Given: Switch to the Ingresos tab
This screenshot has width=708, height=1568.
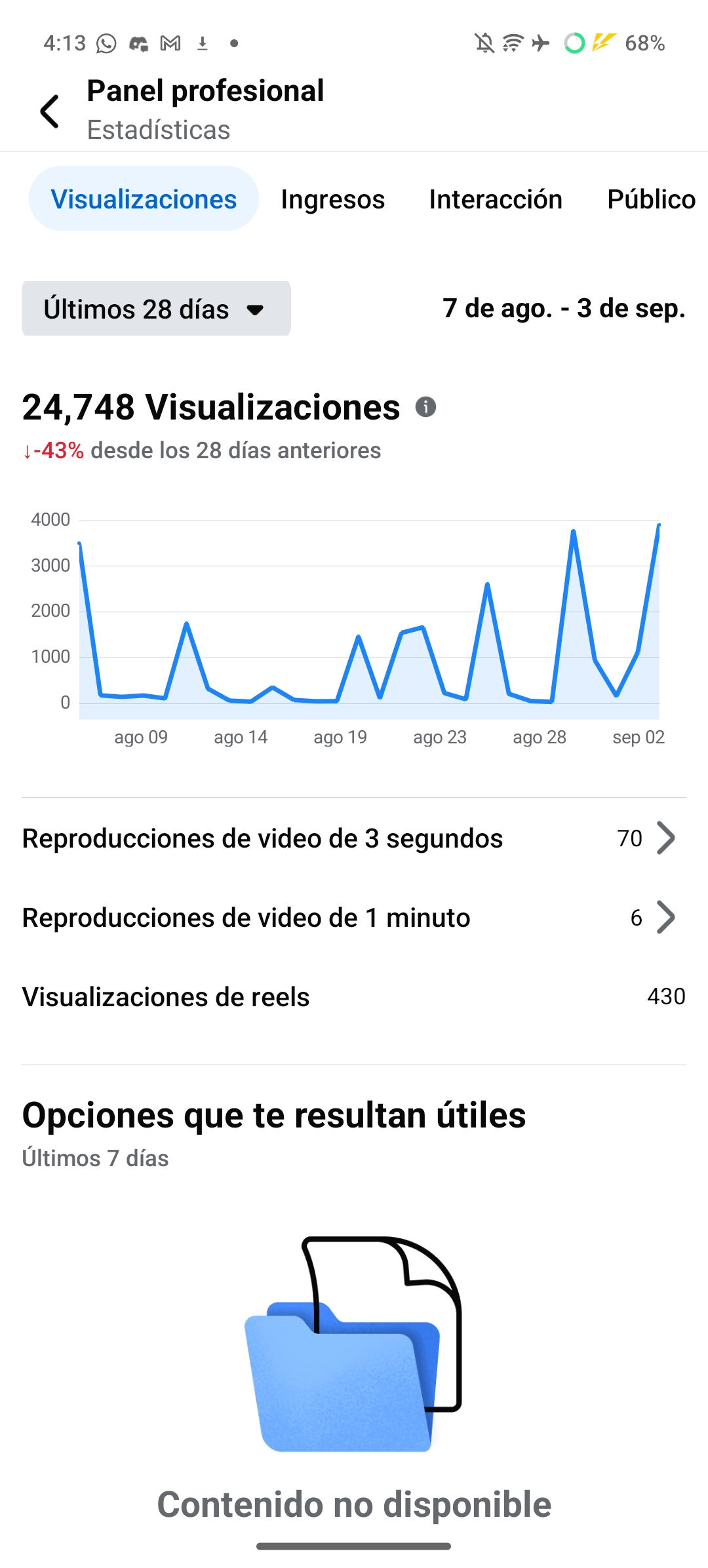Looking at the screenshot, I should pos(332,199).
